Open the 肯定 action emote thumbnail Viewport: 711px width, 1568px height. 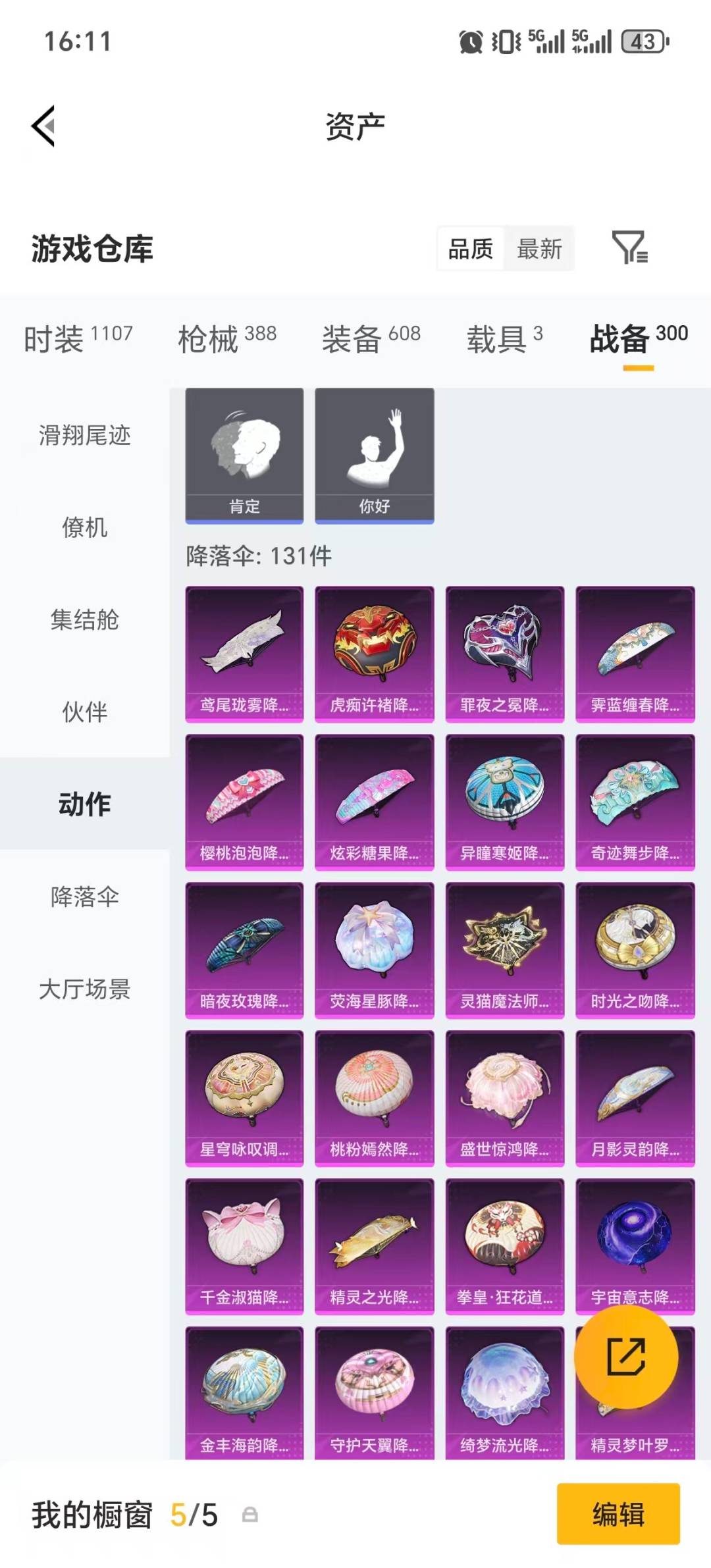[x=244, y=454]
